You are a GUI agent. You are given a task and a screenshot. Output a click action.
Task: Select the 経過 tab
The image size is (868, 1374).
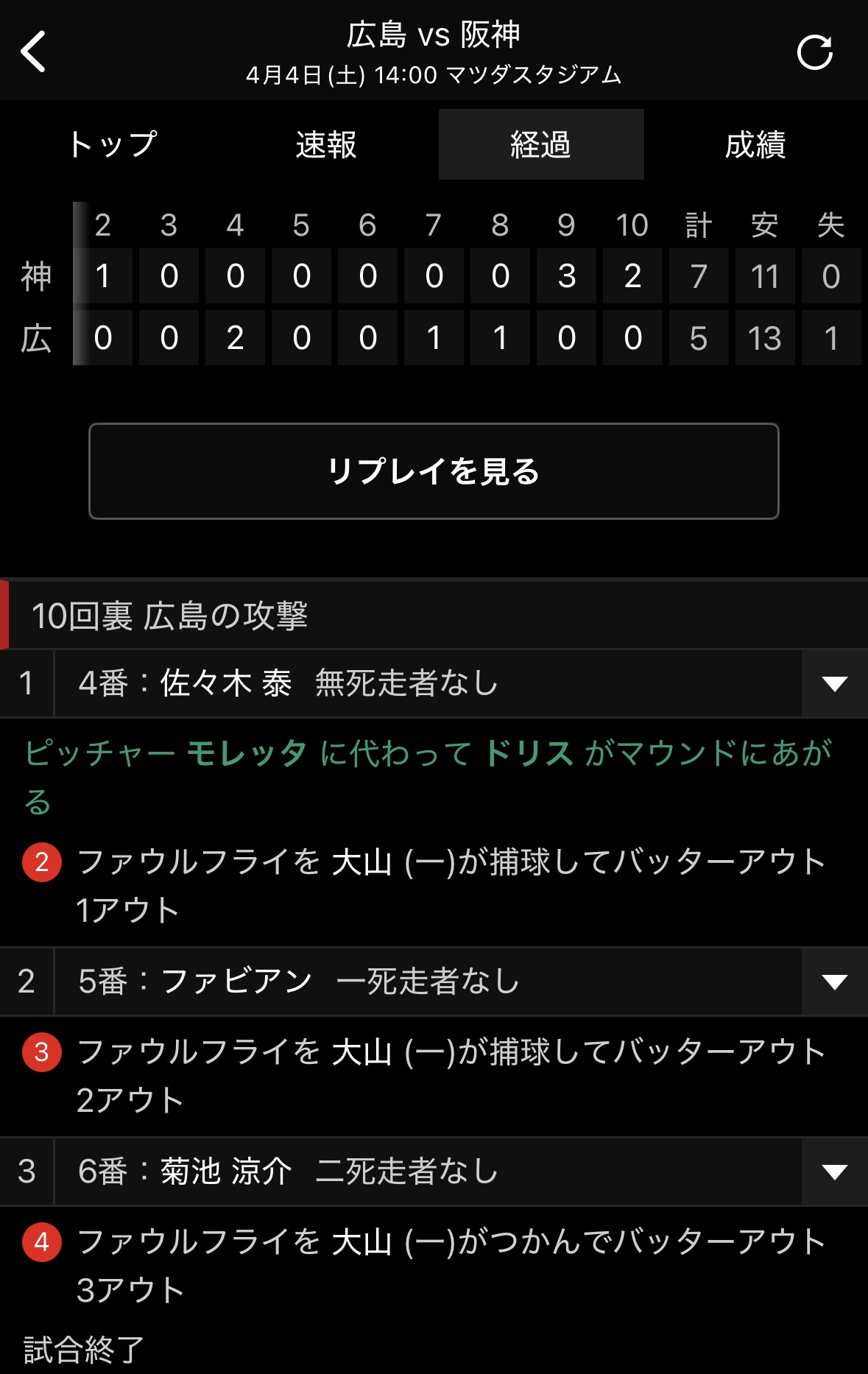[x=541, y=145]
